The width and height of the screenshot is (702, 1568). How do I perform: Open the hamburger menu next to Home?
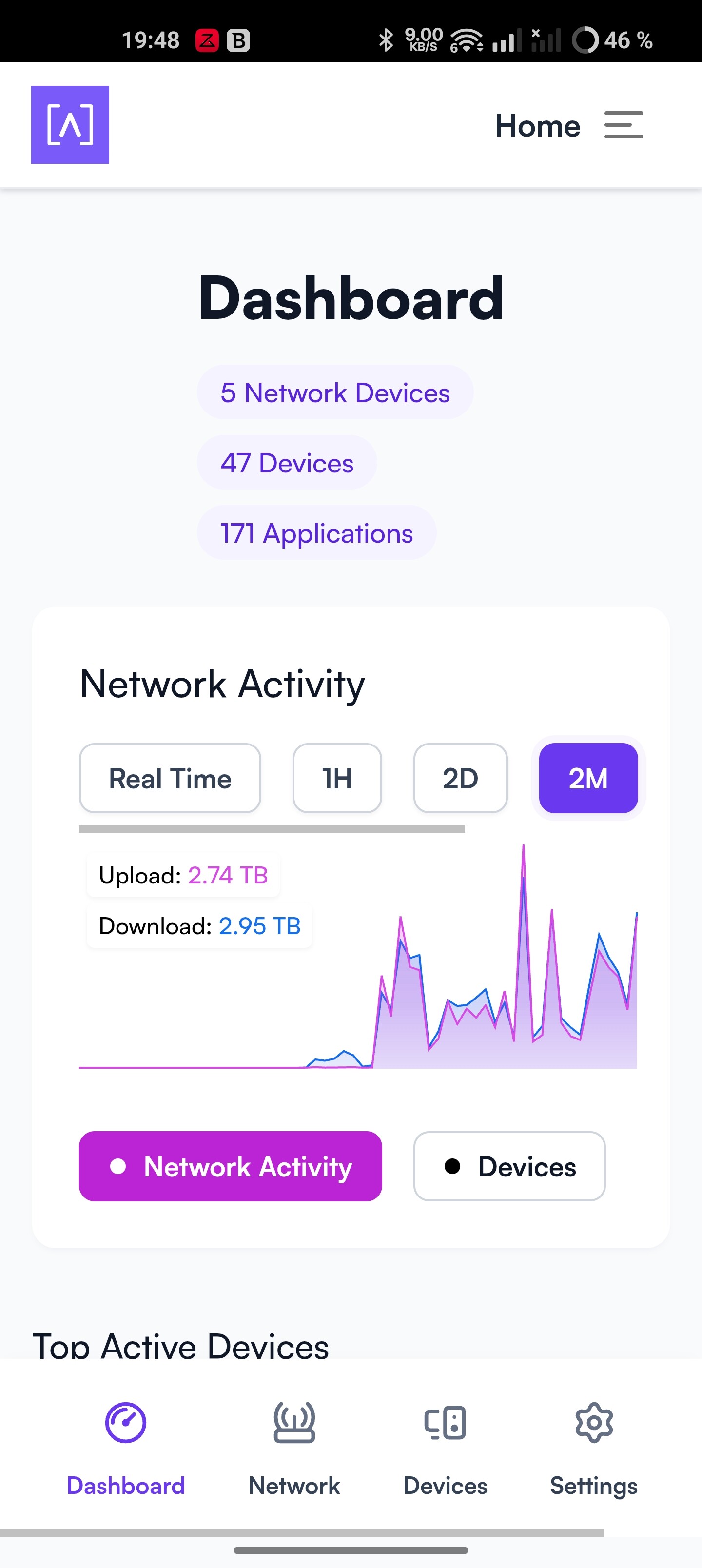point(624,125)
